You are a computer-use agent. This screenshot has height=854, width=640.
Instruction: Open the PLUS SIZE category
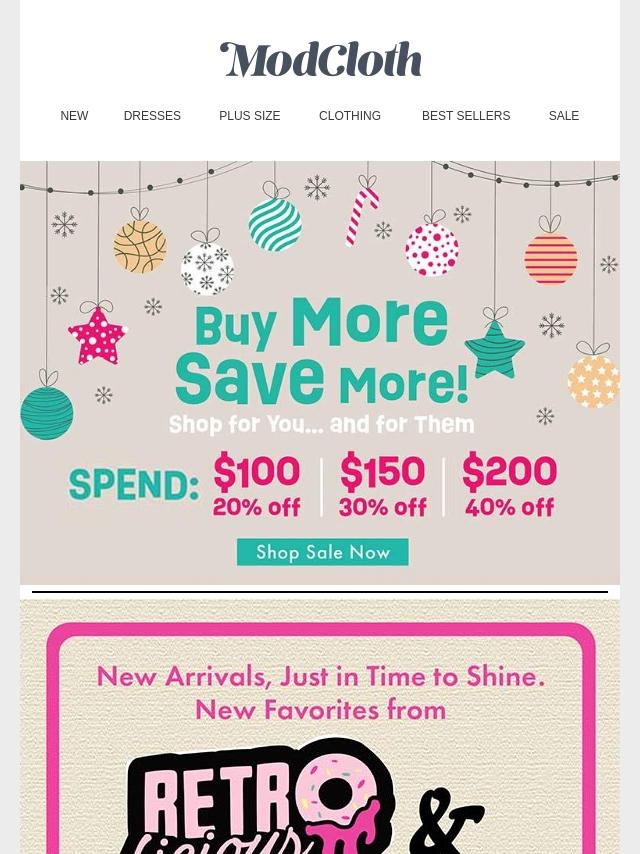coord(249,116)
